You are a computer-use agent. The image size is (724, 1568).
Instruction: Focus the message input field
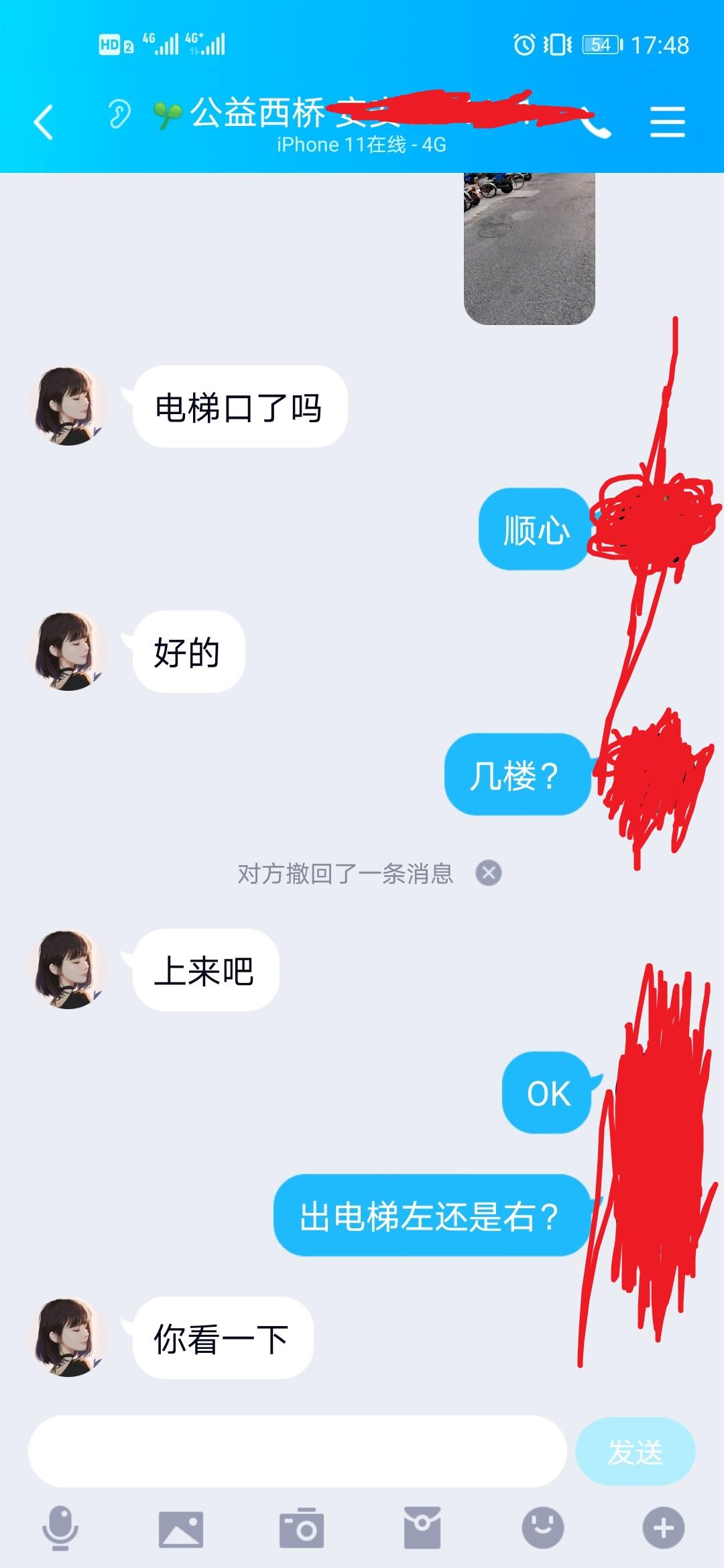pyautogui.click(x=297, y=1451)
